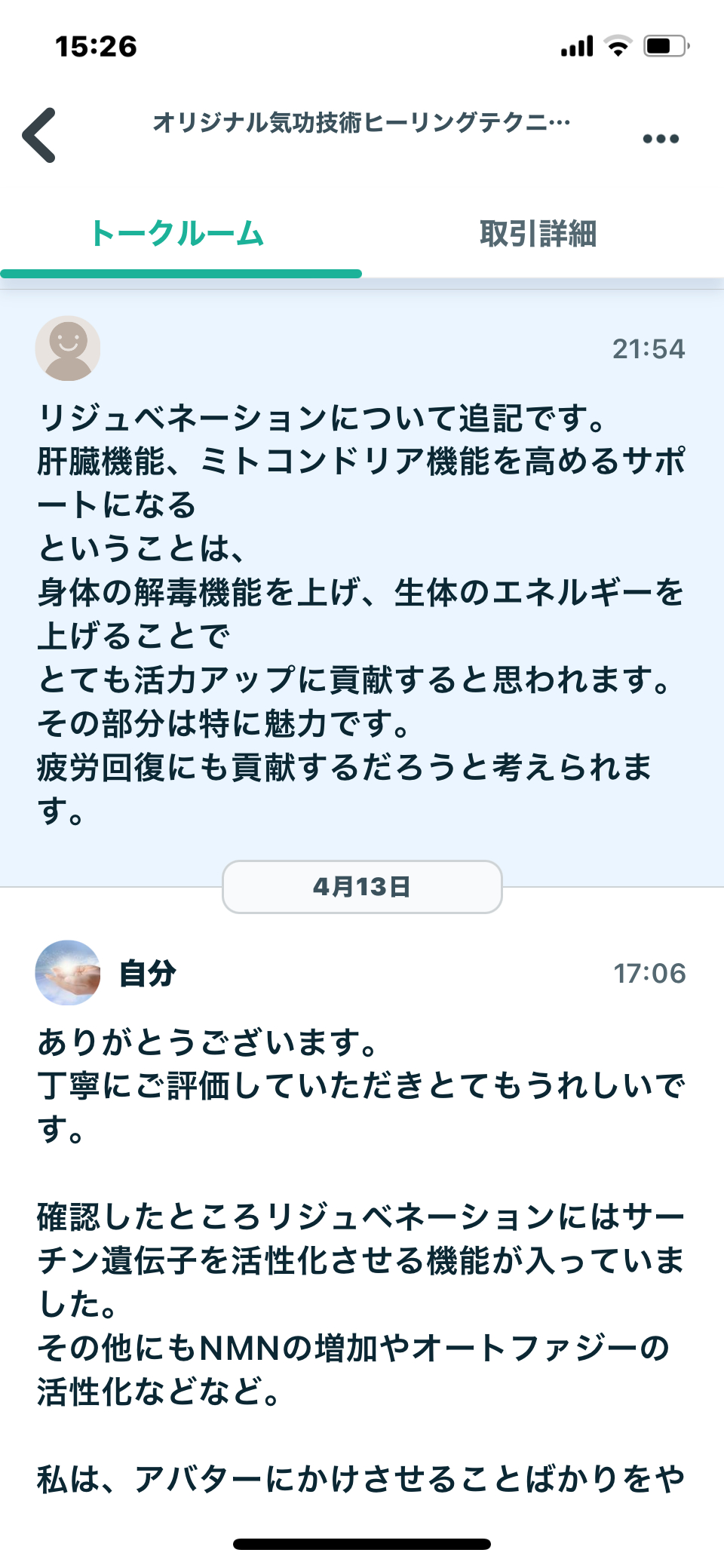Tap the truncated chat title to expand it
The width and height of the screenshot is (724, 1568).
[x=362, y=121]
